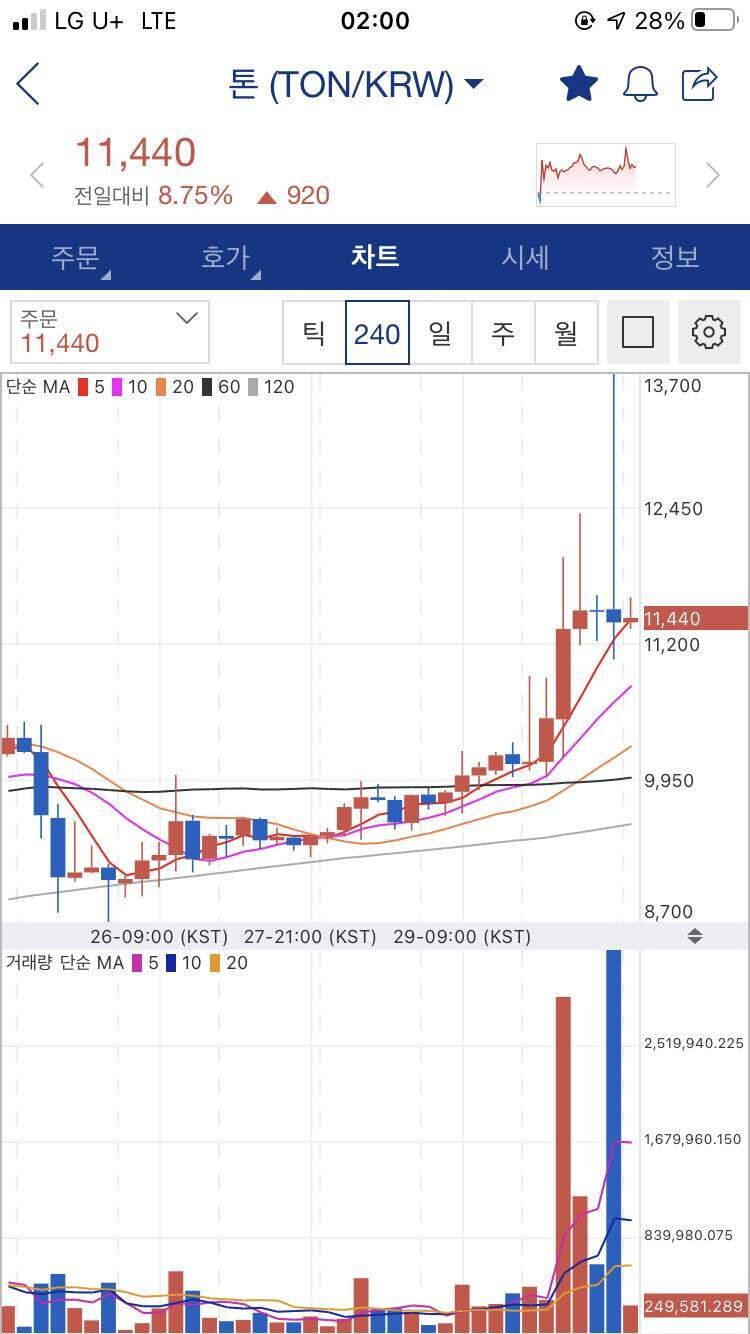750x1334 pixels.
Task: Share this TON/KRW chart
Action: (x=700, y=84)
